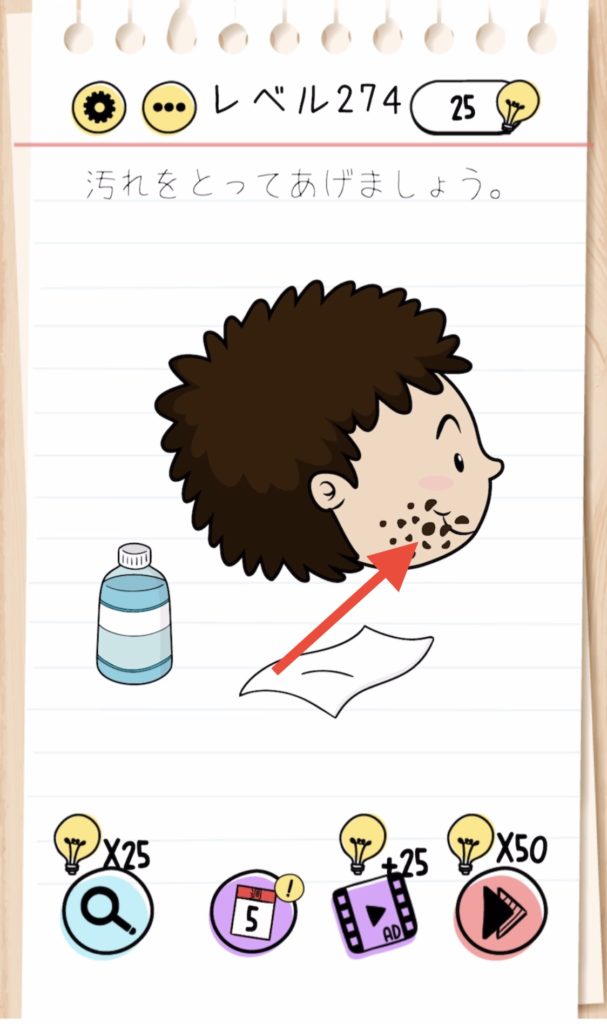
Task: Open the daily calendar reward
Action: click(x=252, y=913)
